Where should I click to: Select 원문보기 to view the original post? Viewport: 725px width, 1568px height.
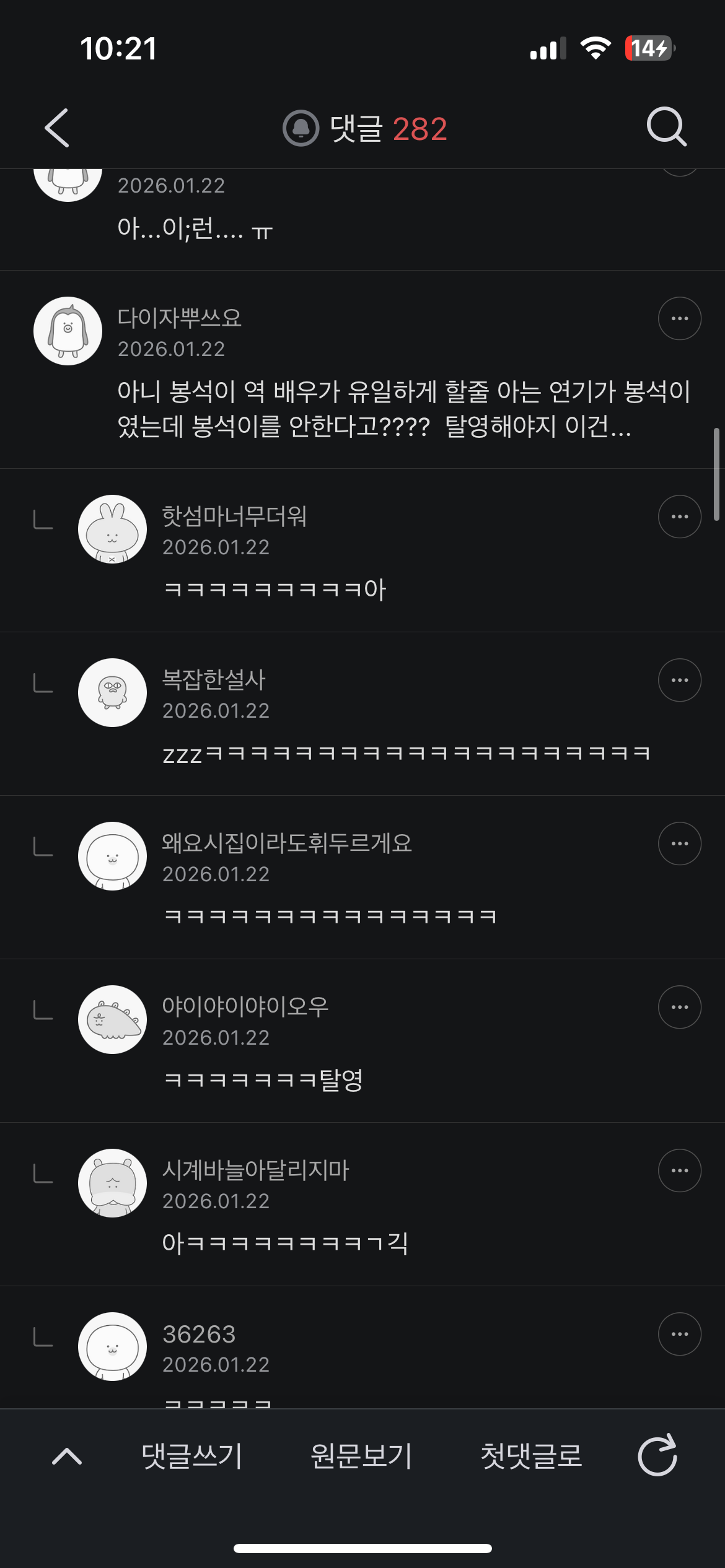pos(361,1456)
